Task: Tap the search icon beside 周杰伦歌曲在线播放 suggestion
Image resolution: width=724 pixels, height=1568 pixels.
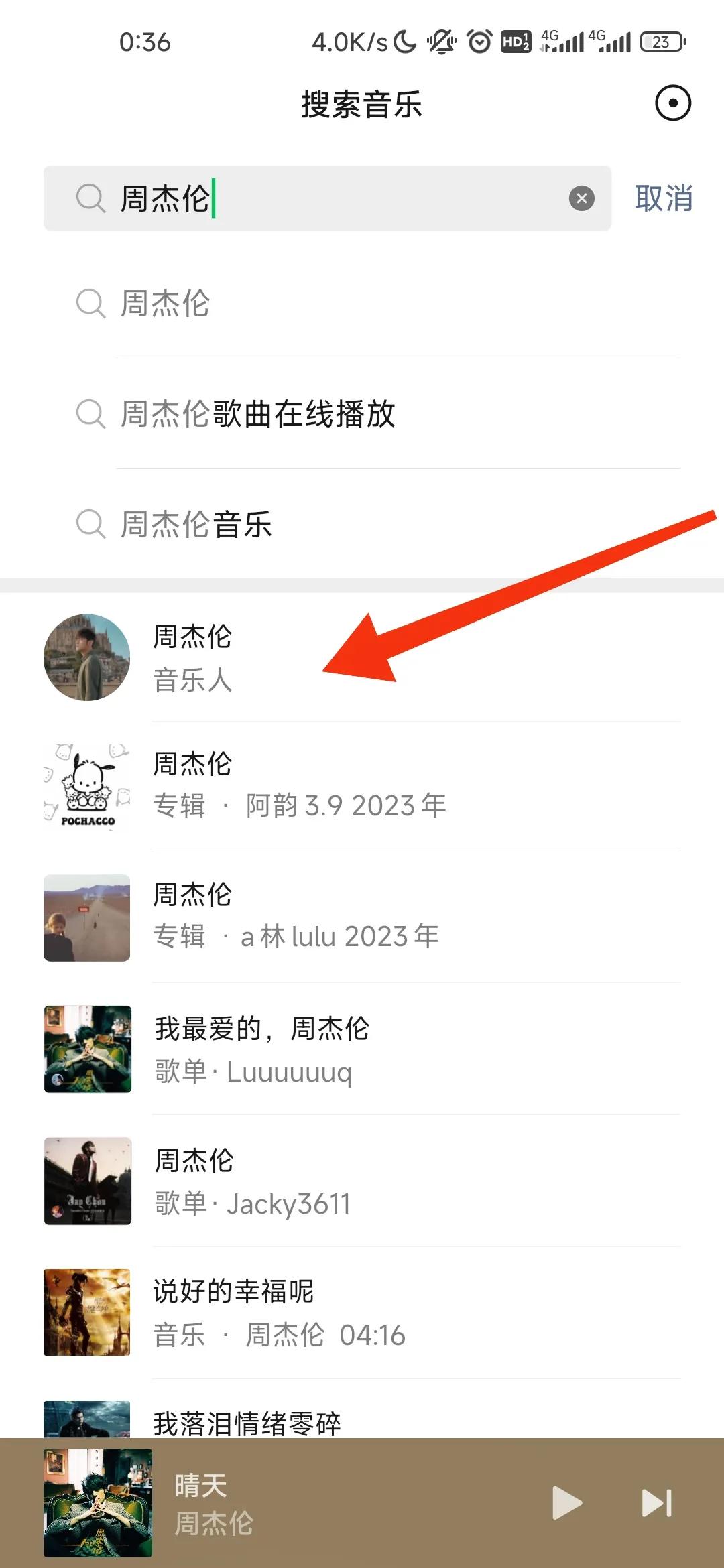Action: click(x=90, y=415)
